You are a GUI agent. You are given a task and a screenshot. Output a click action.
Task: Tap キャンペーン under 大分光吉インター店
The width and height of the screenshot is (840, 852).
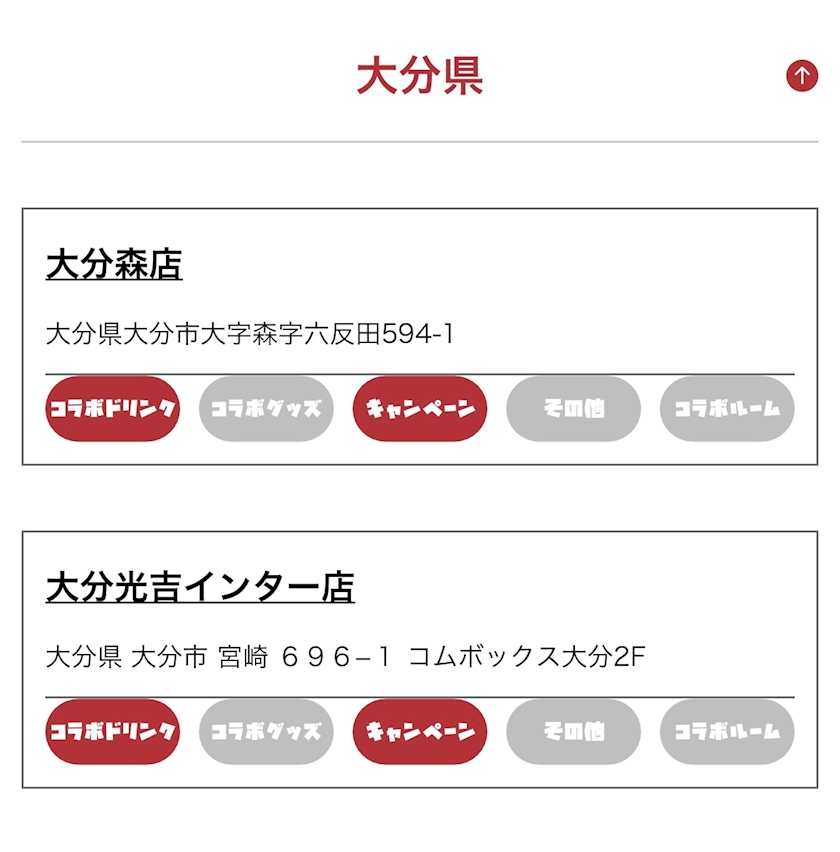click(420, 731)
